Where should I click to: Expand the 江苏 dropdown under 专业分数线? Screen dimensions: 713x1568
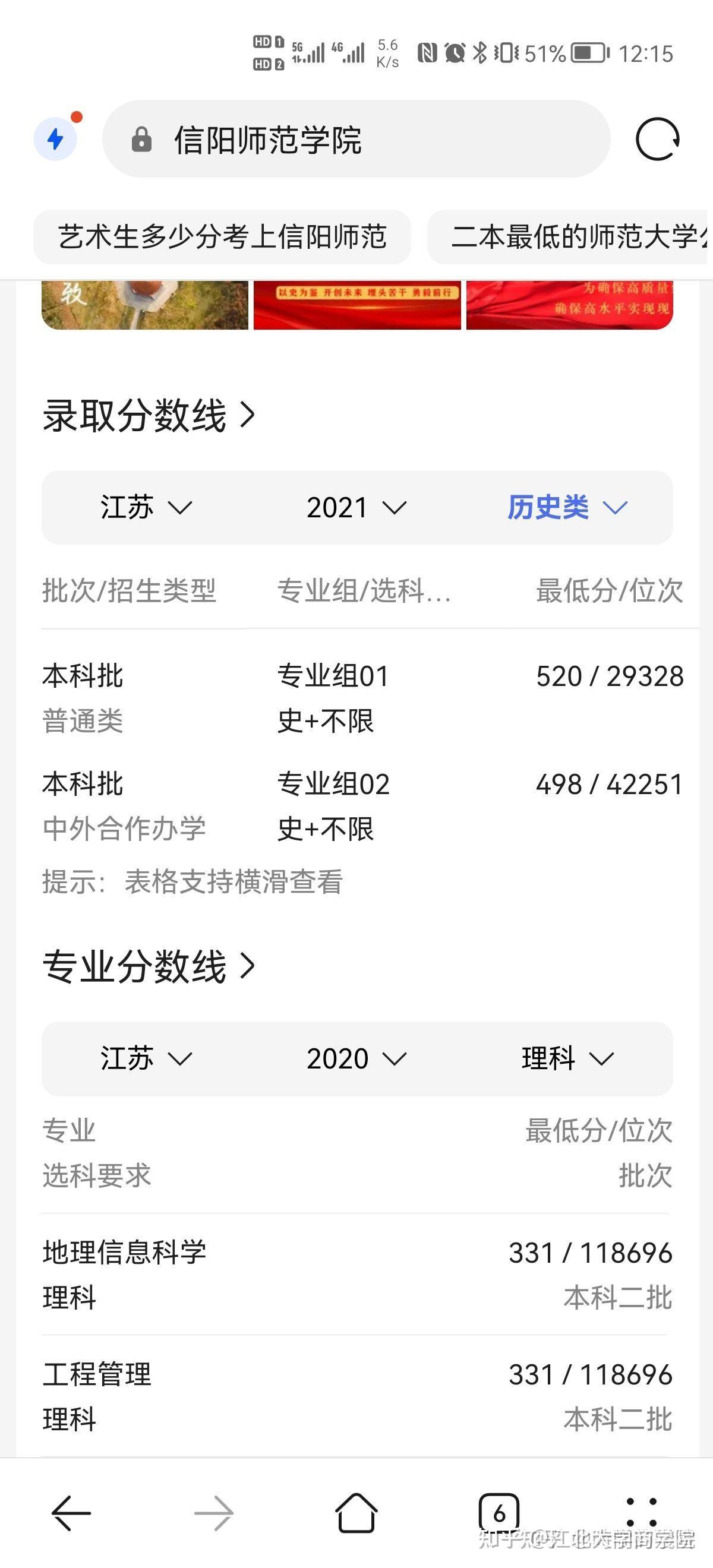tap(146, 1058)
